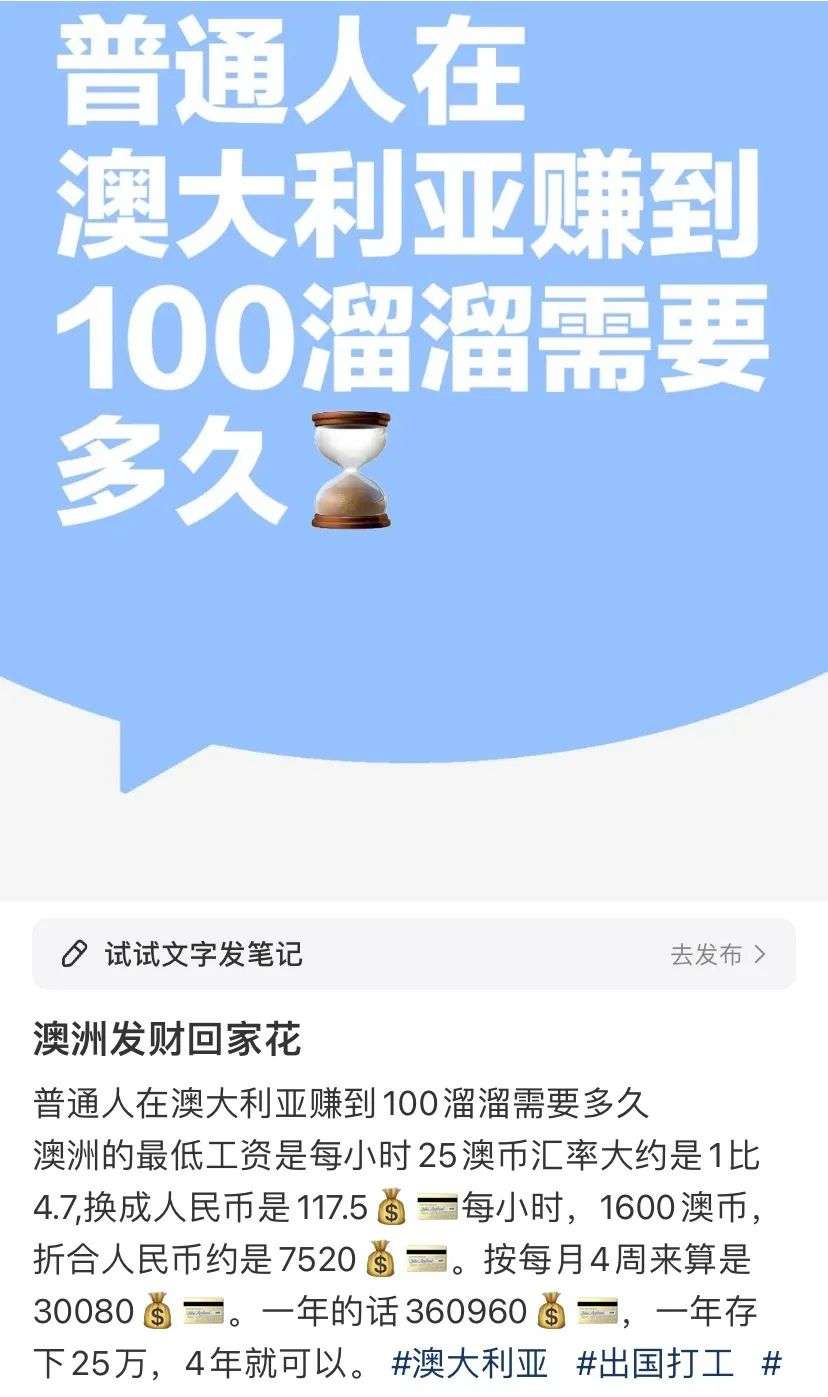Open the #出国打工 hashtag

656,1362
